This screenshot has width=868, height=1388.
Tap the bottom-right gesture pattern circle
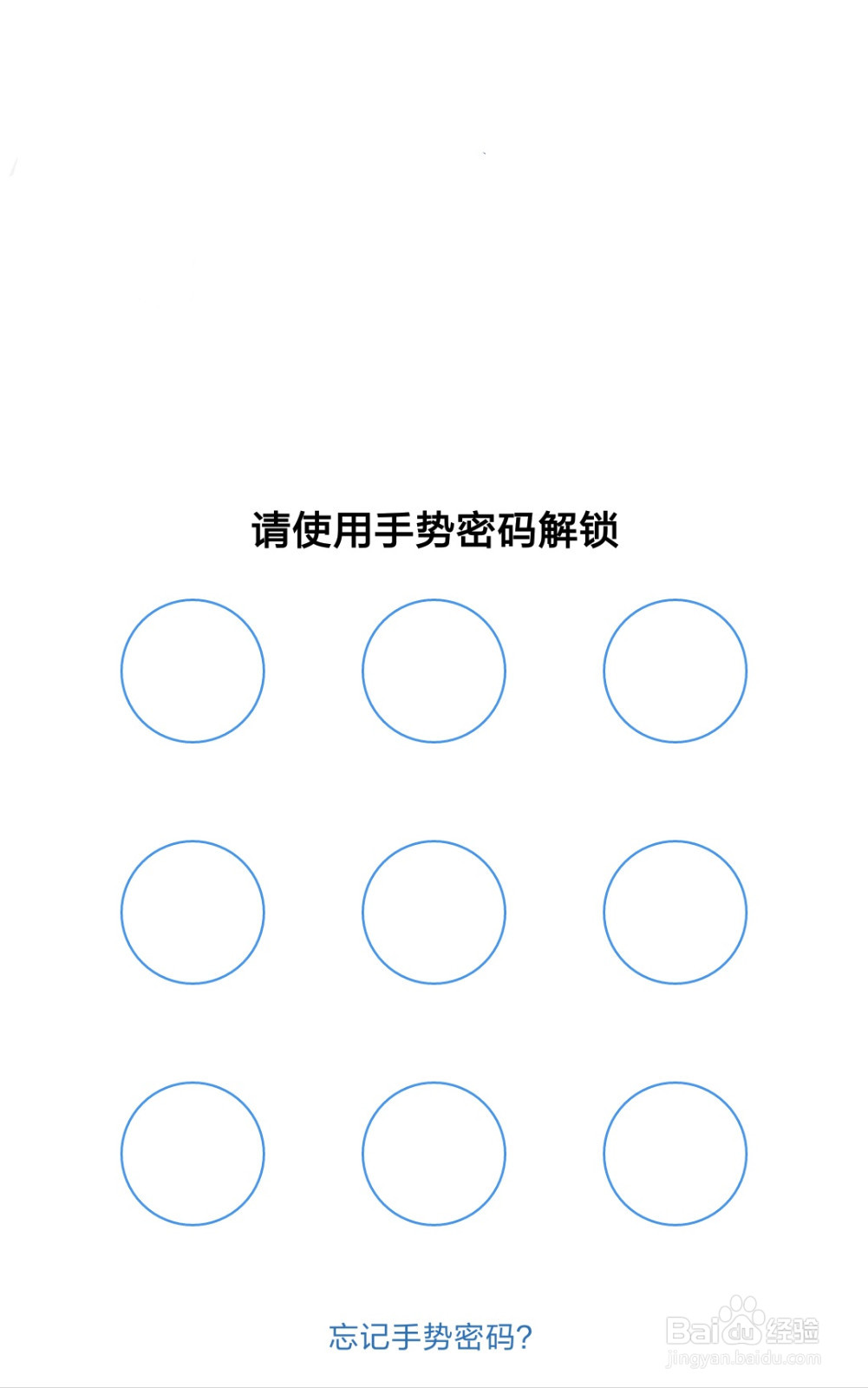point(675,1155)
